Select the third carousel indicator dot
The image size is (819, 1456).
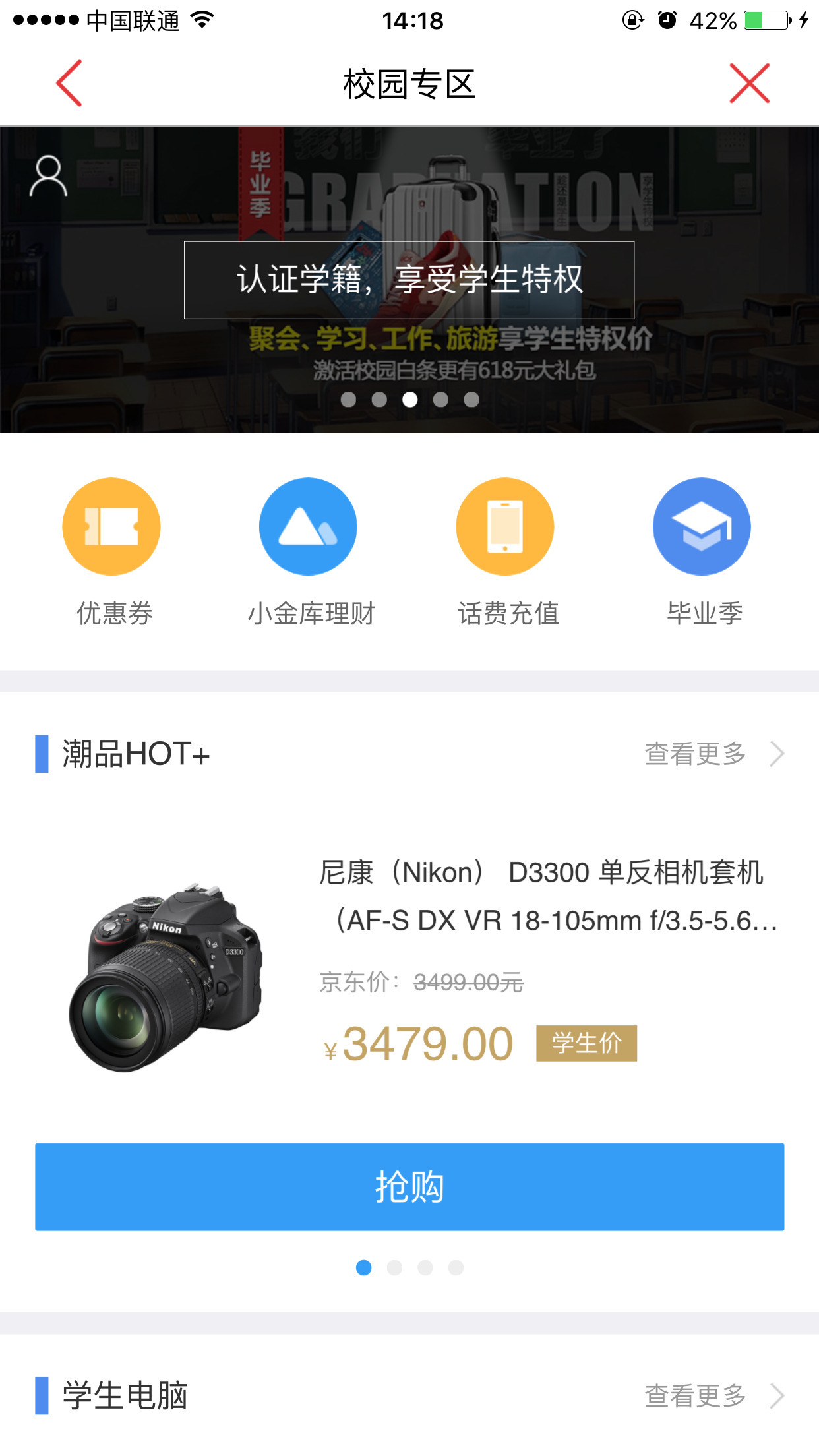(409, 400)
